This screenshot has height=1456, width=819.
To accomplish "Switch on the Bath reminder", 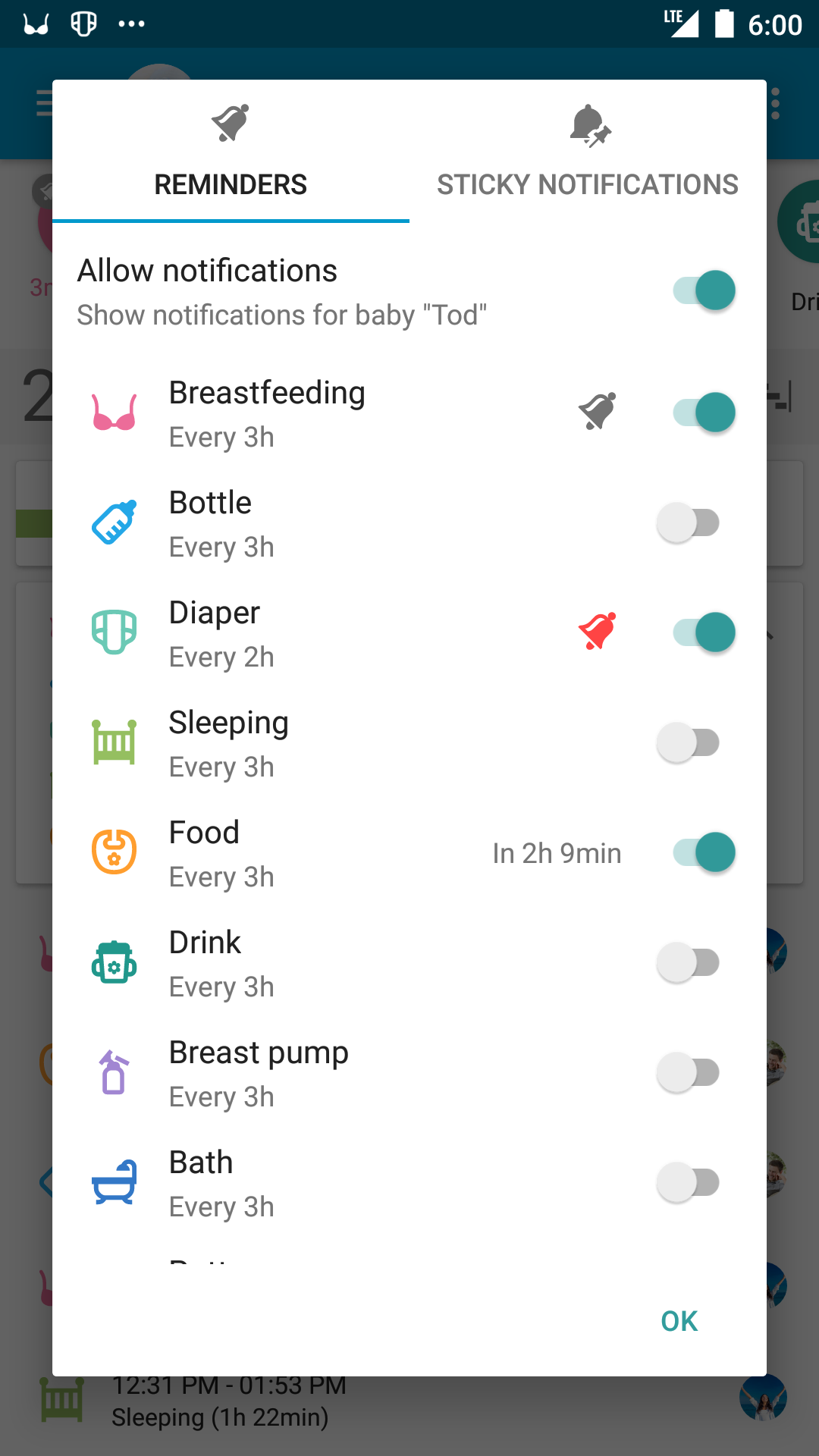I will [689, 1182].
